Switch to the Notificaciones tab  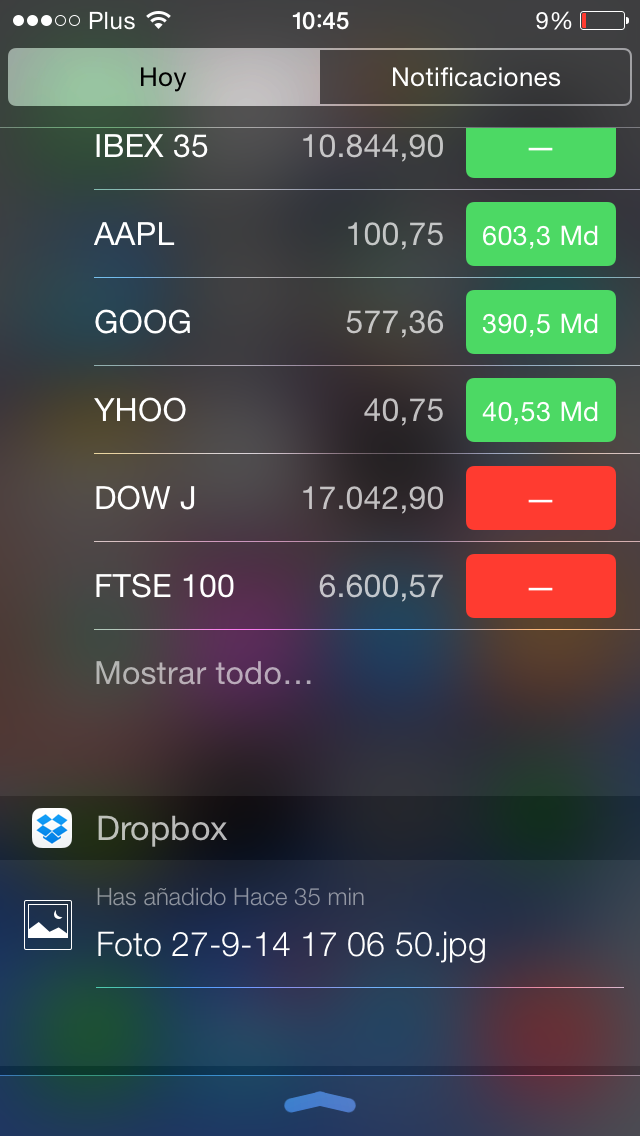tap(475, 78)
